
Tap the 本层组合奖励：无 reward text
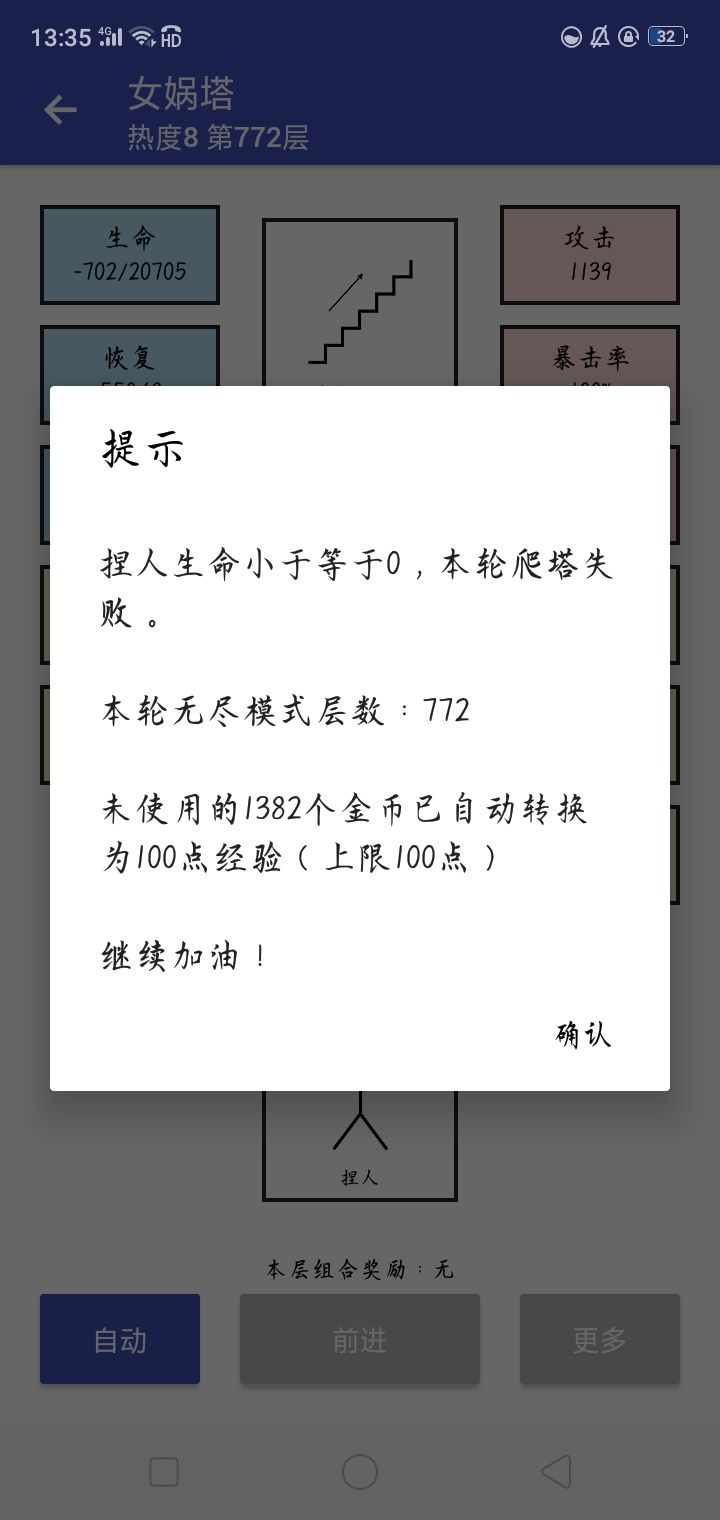[x=360, y=1268]
